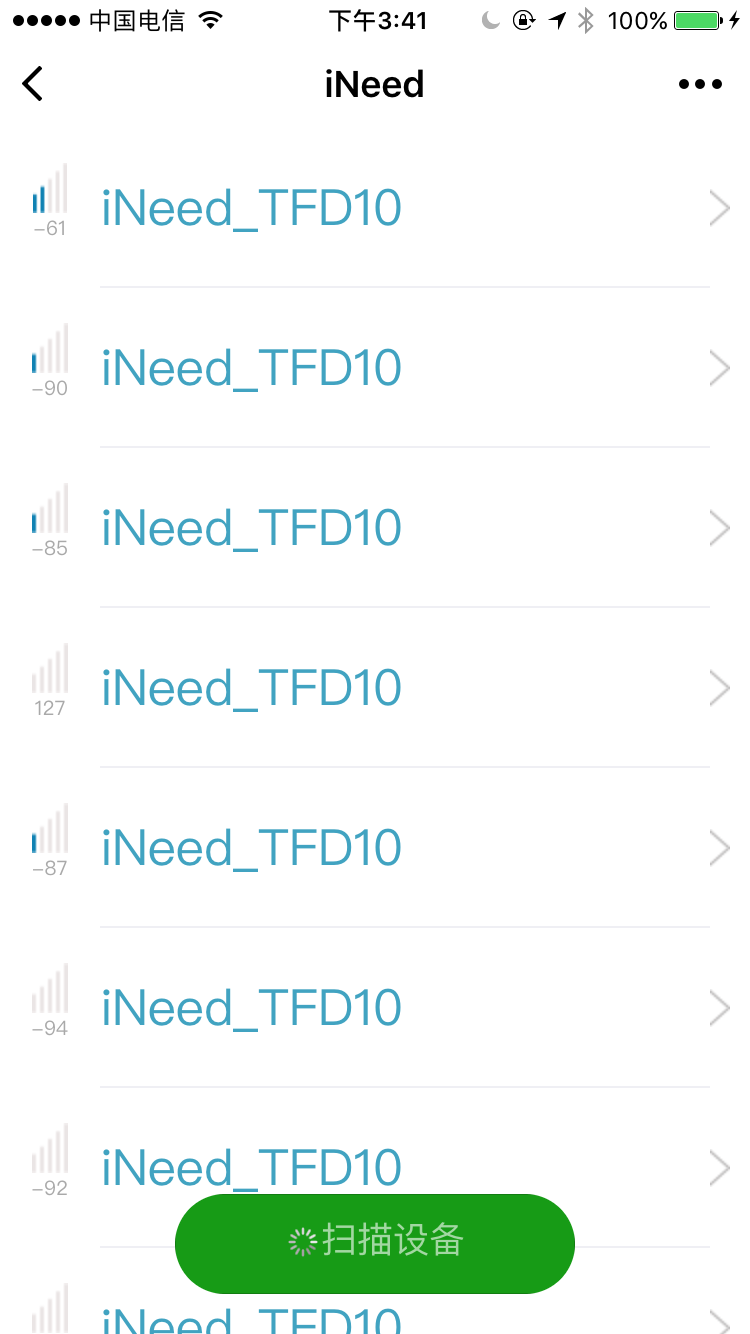Tap the green 扫描设备 scan button

375,1243
